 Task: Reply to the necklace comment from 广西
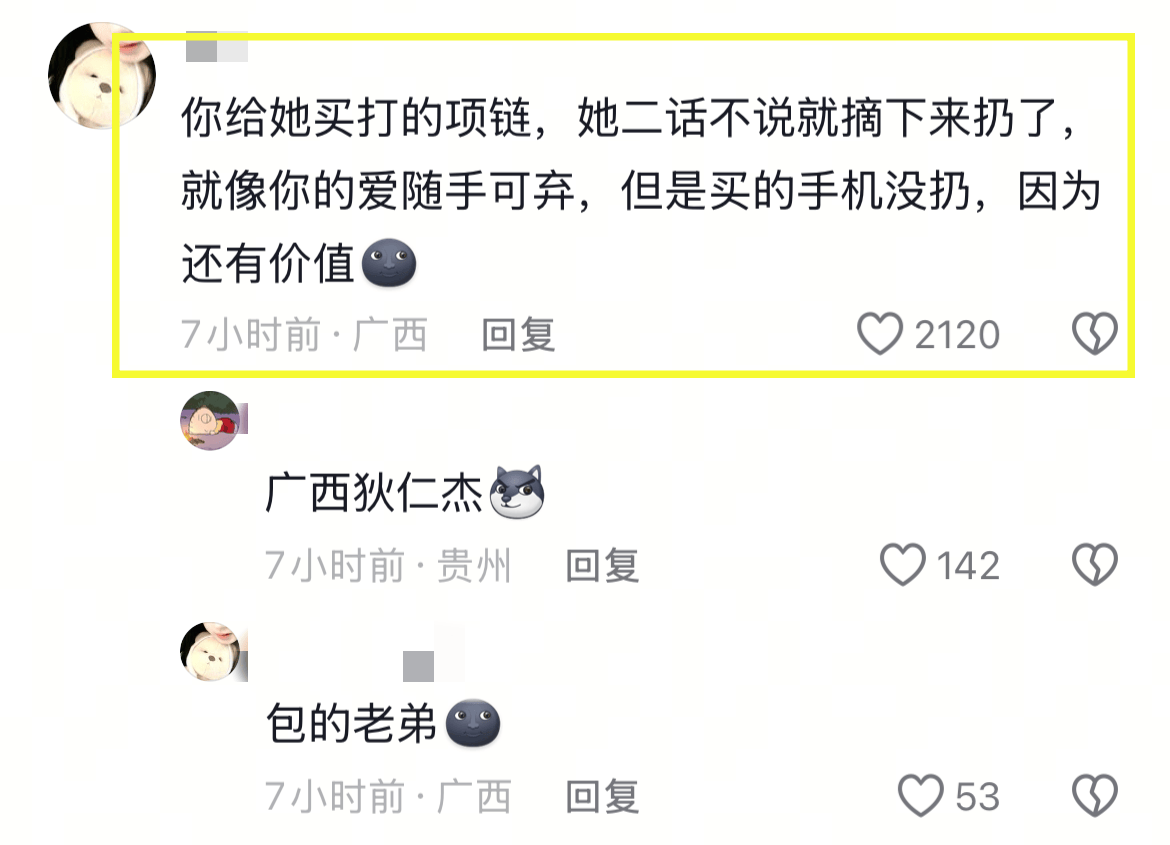(x=518, y=335)
